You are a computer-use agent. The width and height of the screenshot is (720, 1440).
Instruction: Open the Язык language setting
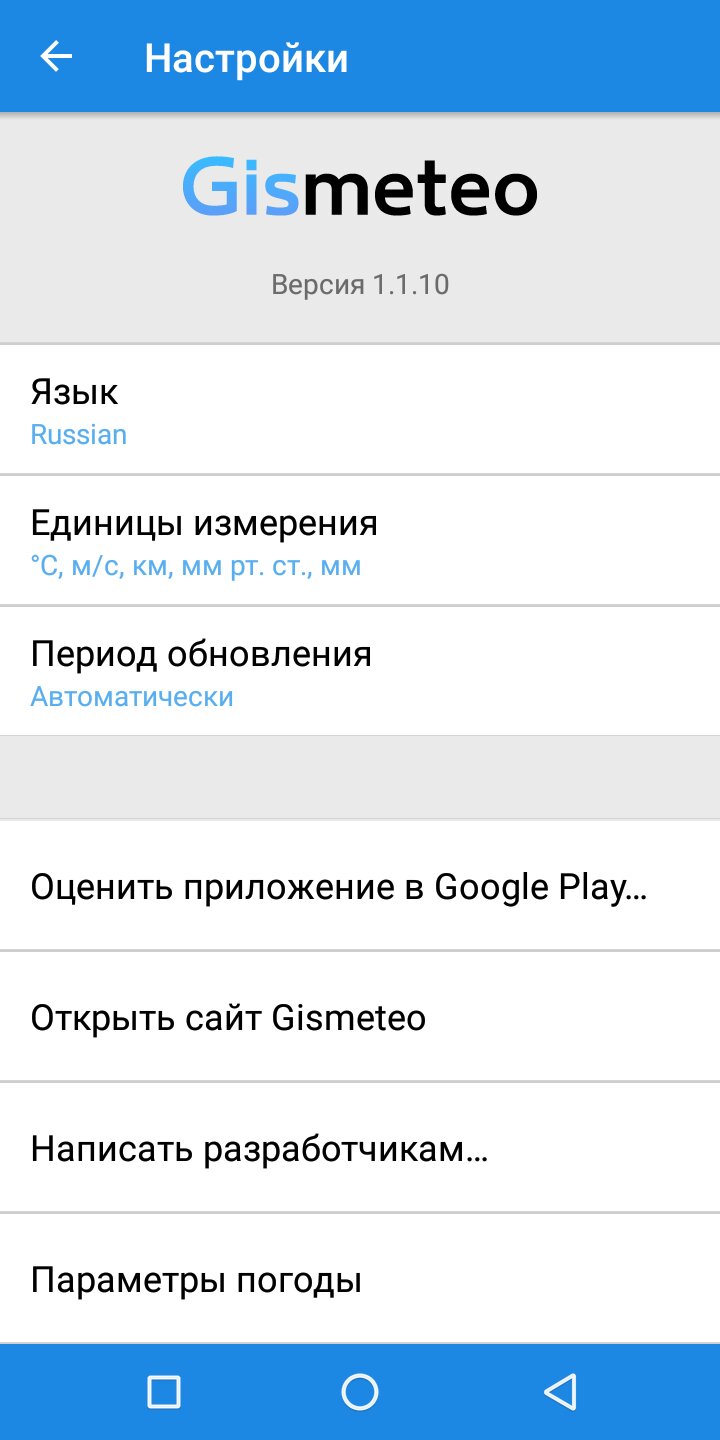pos(360,410)
